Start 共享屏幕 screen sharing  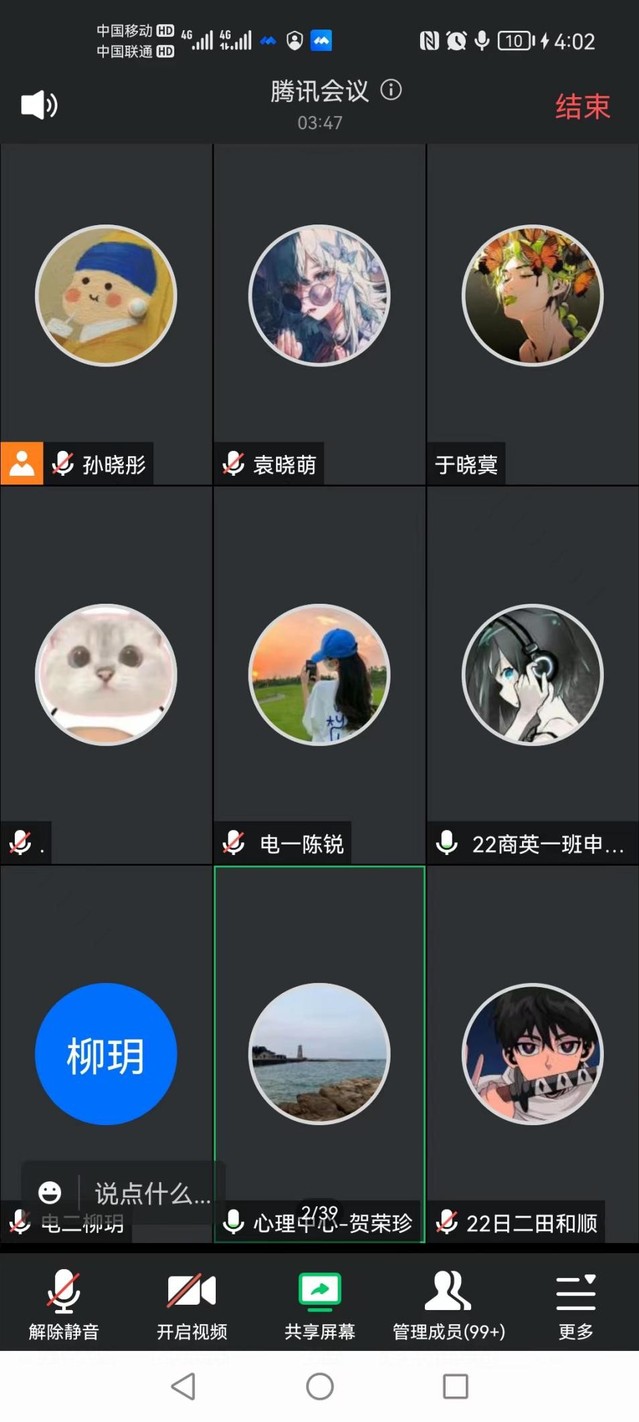click(319, 1304)
